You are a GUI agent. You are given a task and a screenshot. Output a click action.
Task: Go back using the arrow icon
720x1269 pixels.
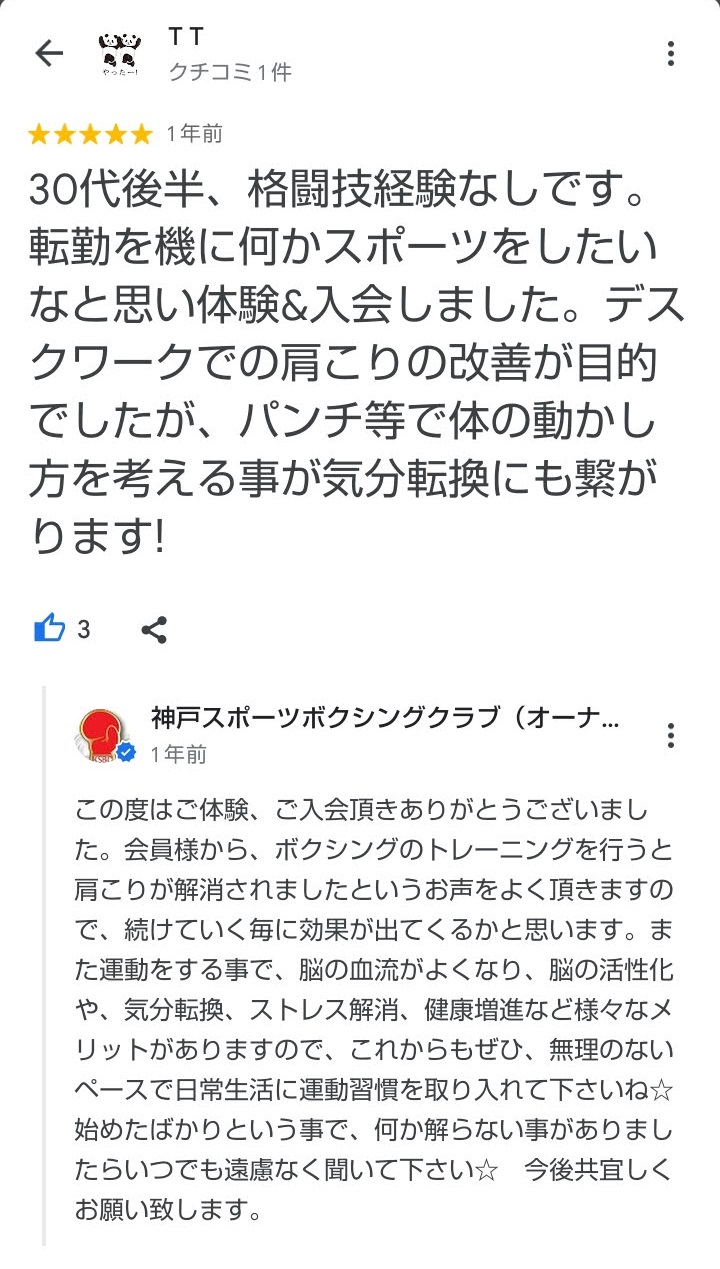(x=49, y=54)
